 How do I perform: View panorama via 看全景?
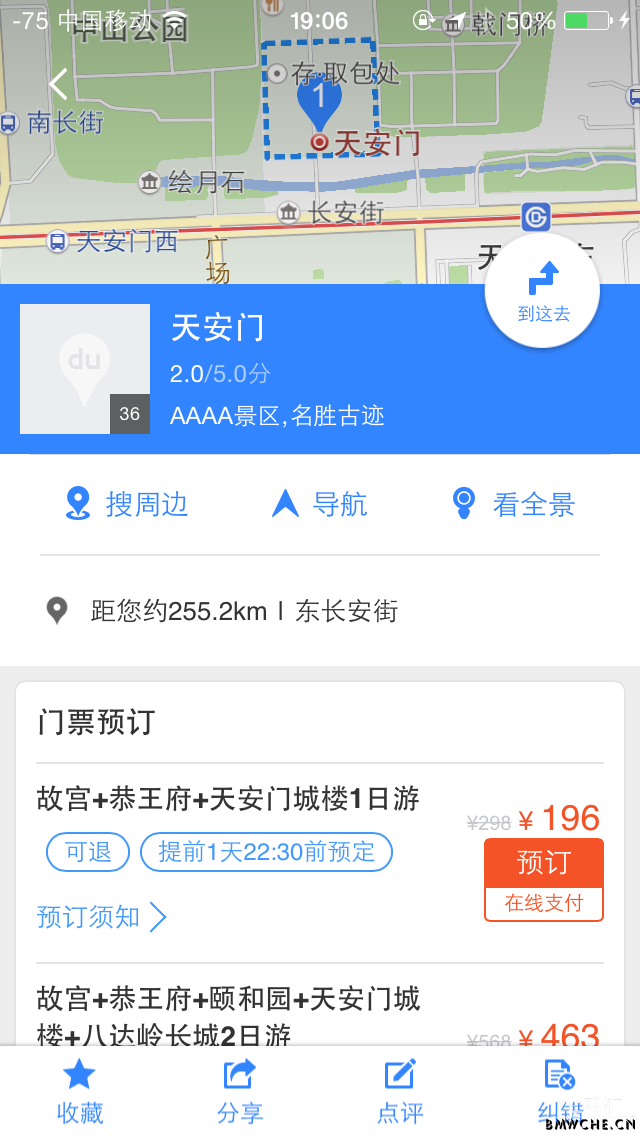[513, 504]
